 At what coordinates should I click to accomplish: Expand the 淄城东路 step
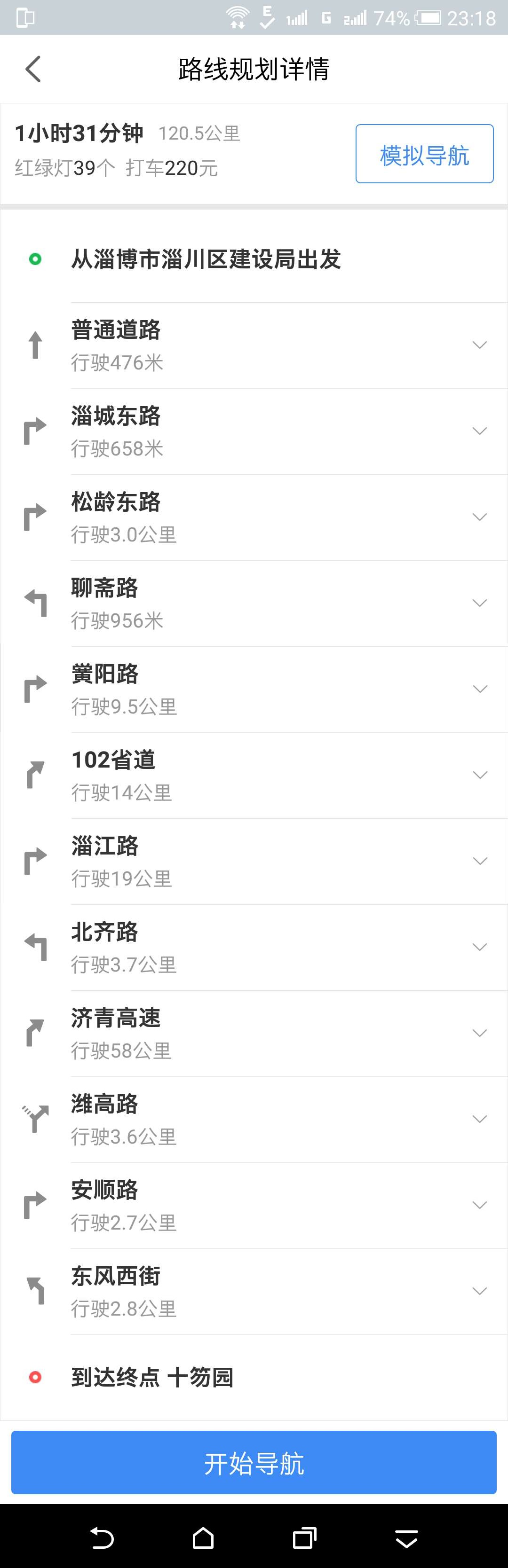479,431
